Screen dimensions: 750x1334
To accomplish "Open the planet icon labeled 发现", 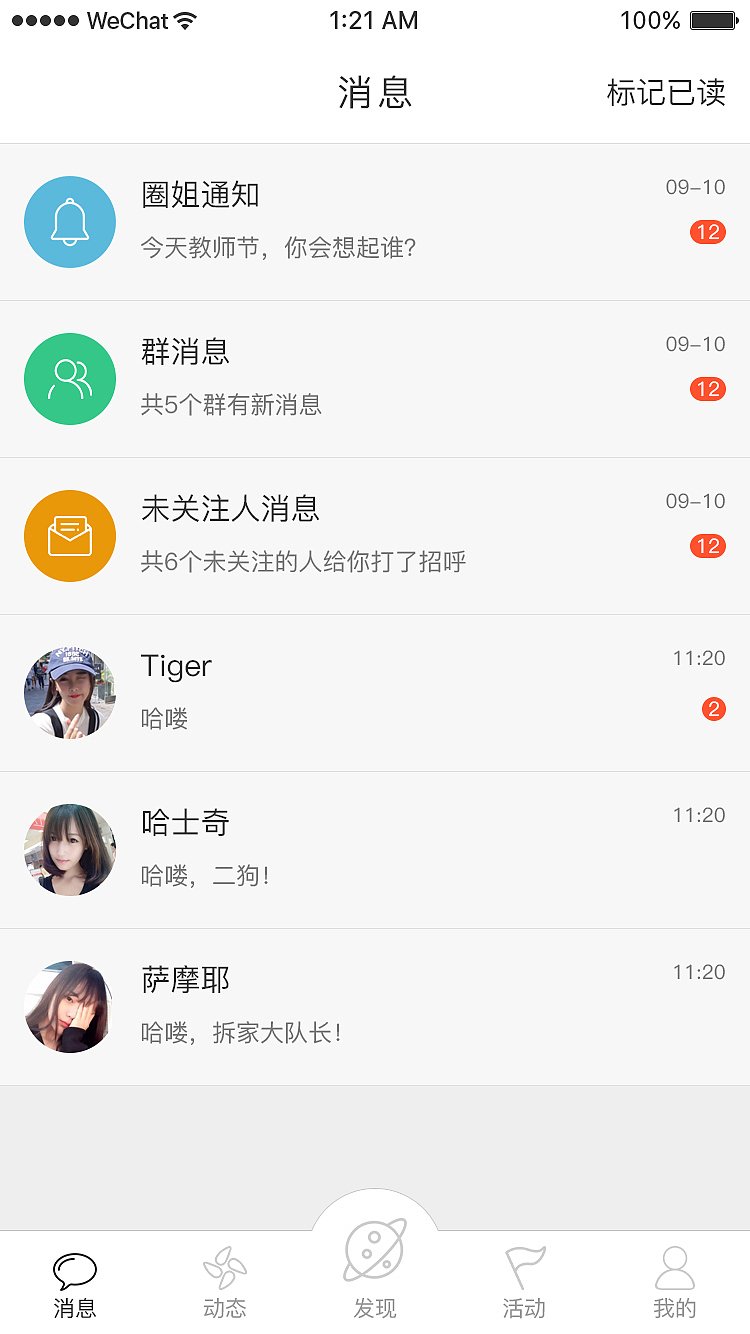I will pos(374,1266).
